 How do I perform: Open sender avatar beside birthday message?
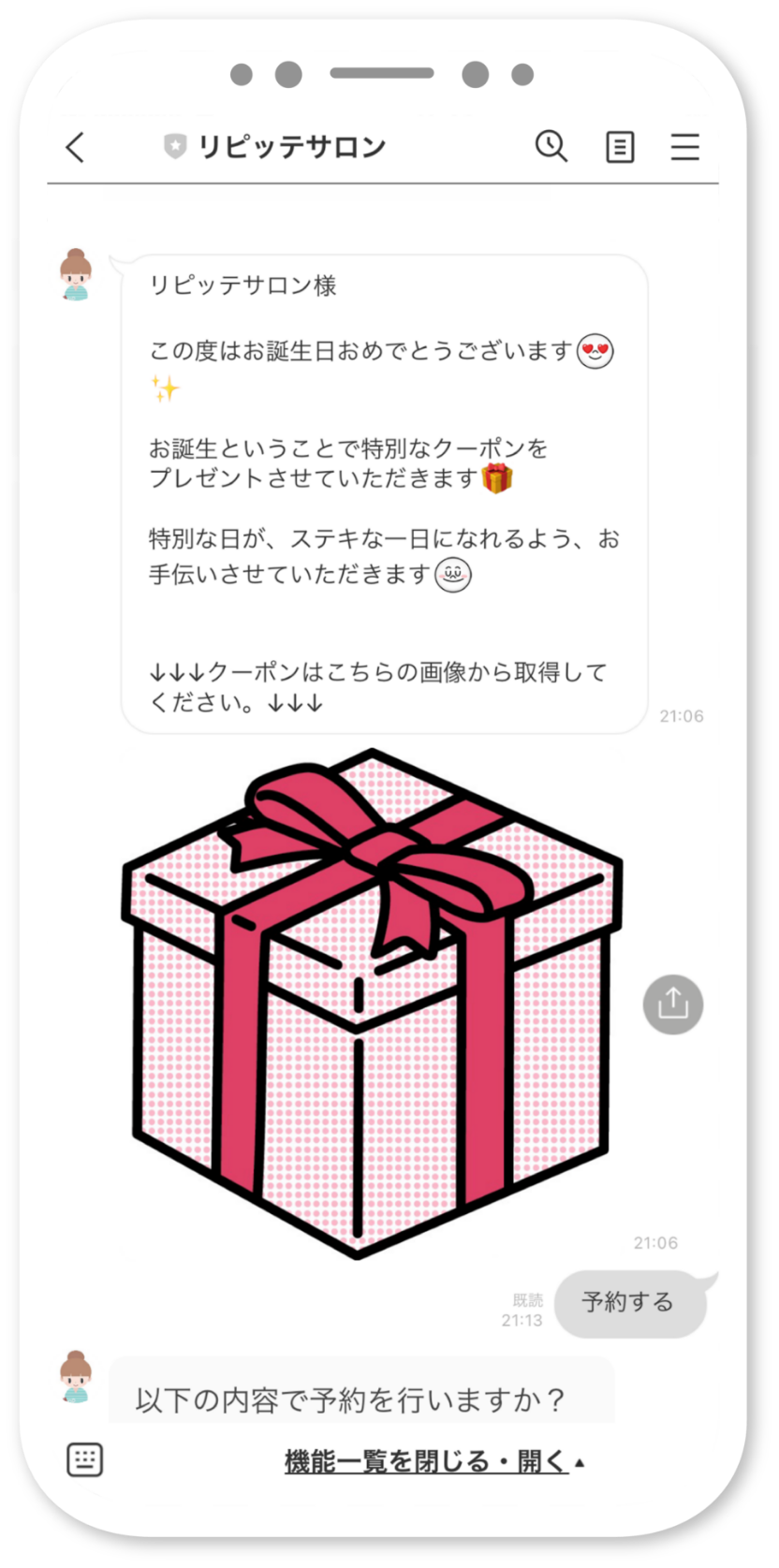click(x=77, y=275)
